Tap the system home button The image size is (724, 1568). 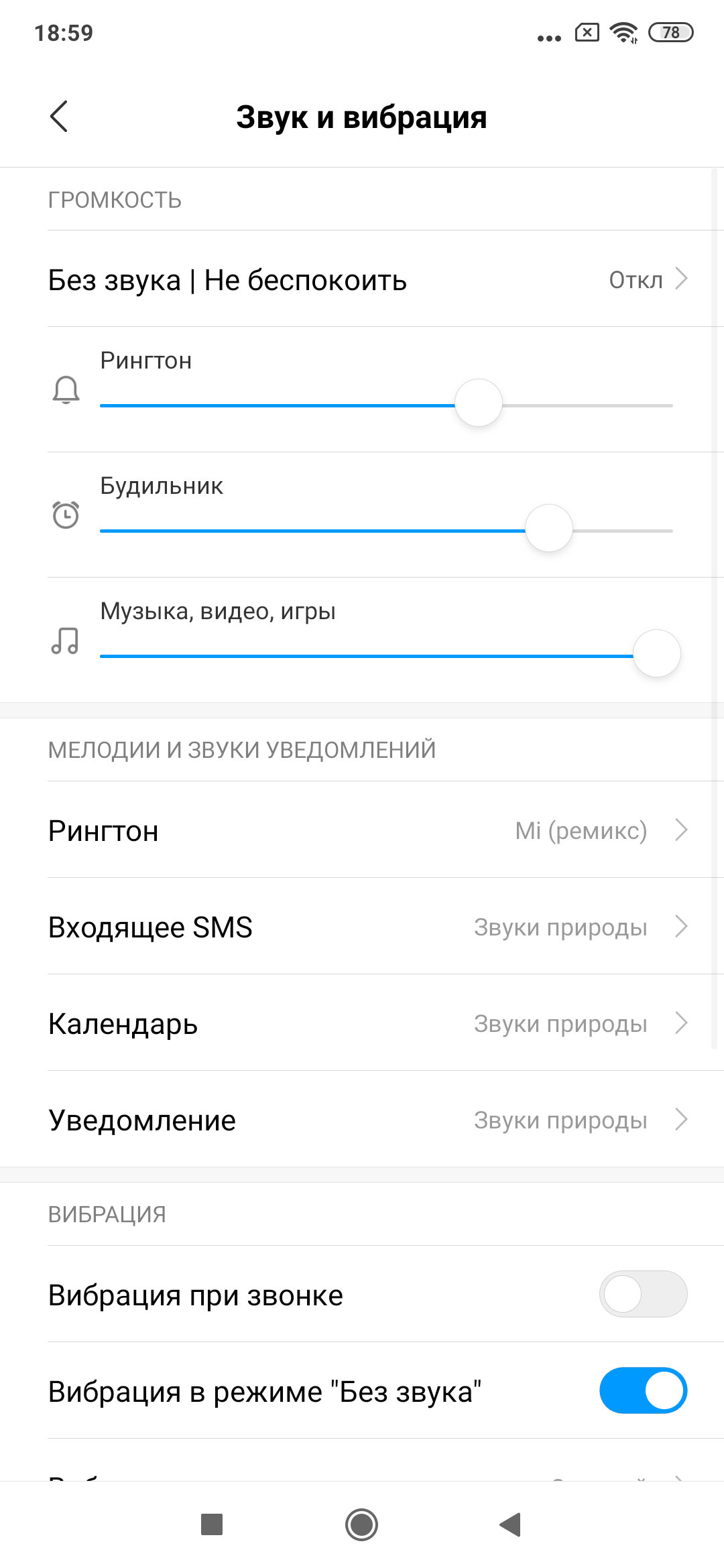pyautogui.click(x=361, y=1524)
